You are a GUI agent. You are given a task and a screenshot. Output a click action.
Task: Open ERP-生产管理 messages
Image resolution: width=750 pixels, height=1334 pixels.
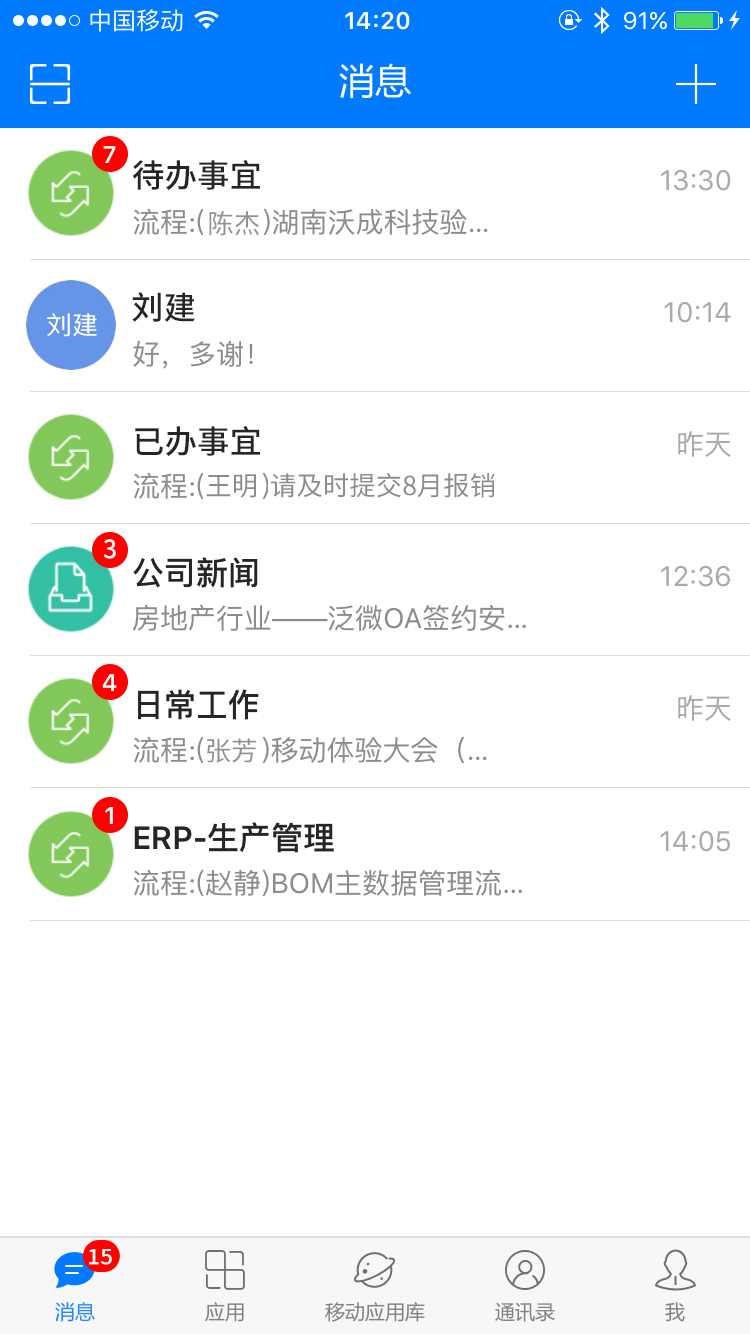(375, 854)
